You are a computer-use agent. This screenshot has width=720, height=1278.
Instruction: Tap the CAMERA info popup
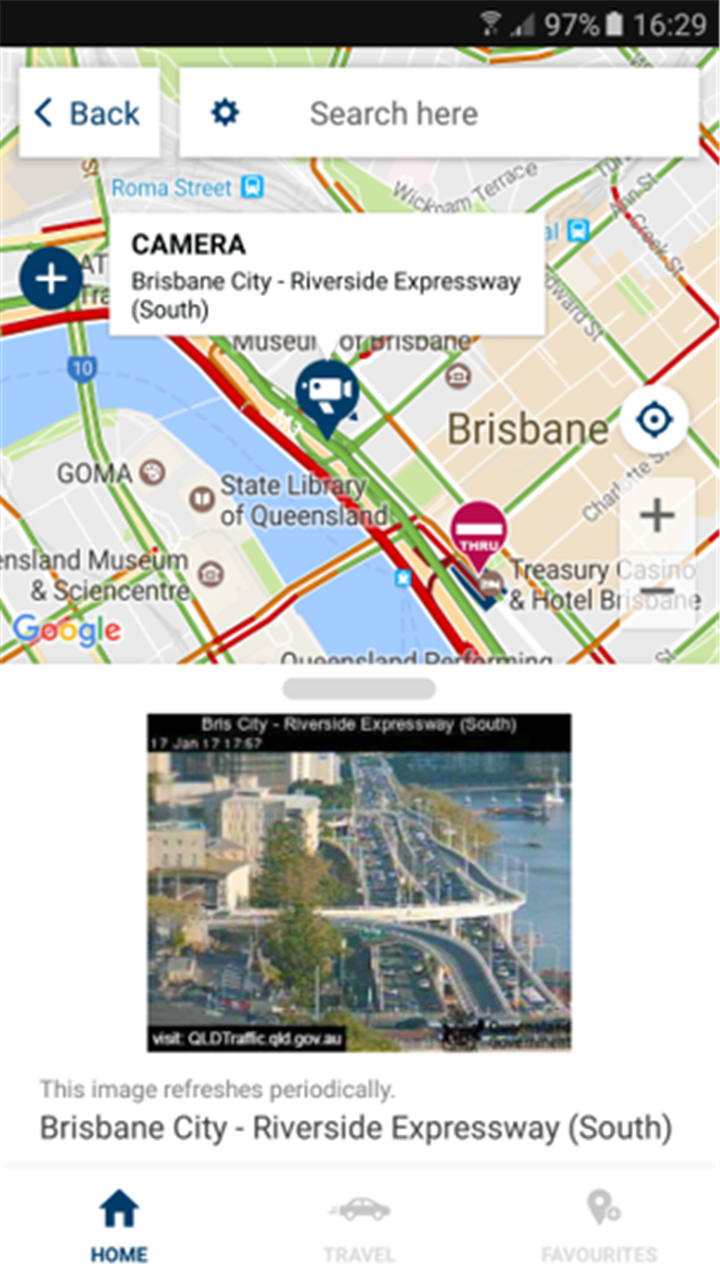point(327,274)
